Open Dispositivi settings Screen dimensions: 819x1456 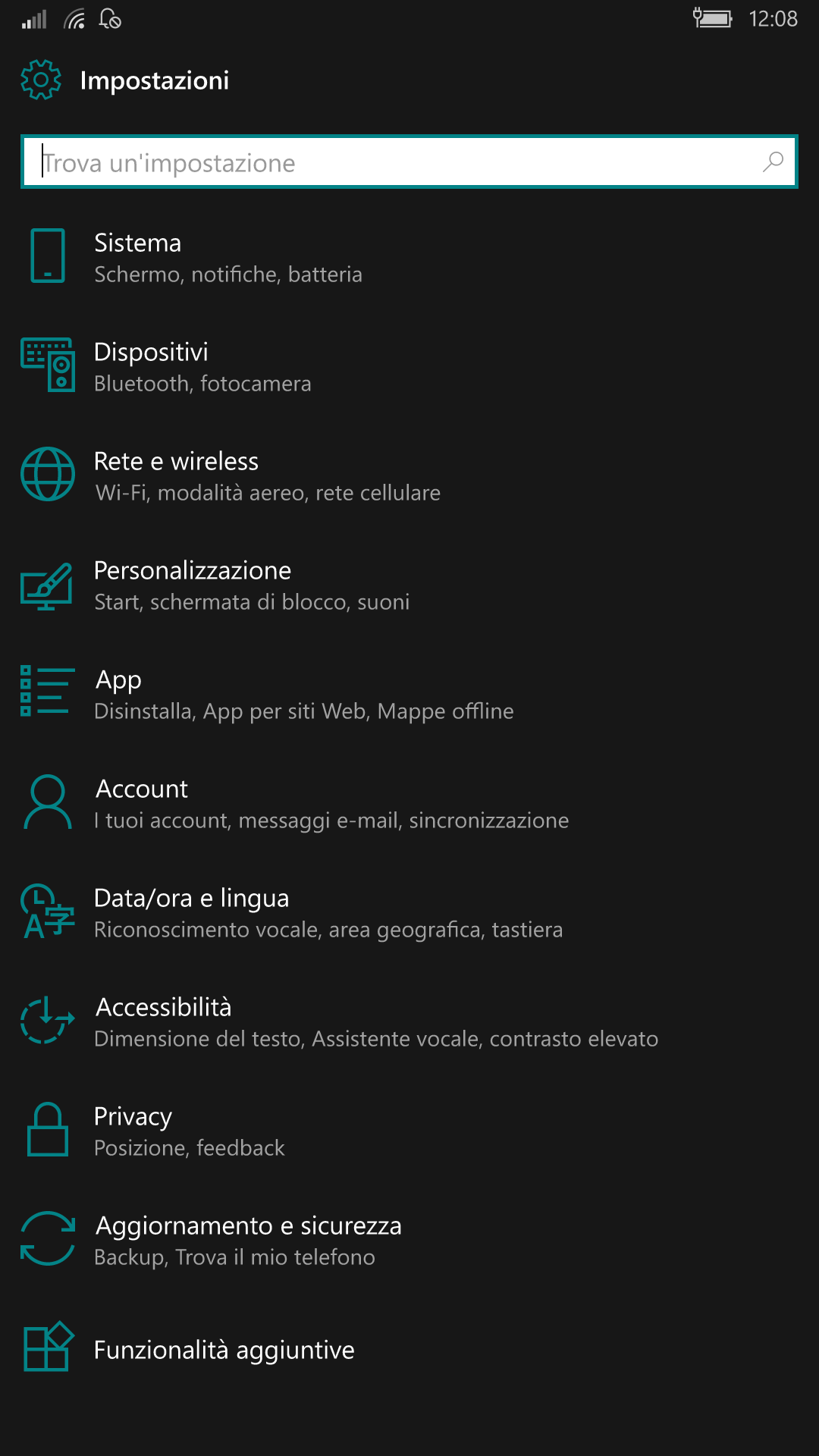(409, 366)
